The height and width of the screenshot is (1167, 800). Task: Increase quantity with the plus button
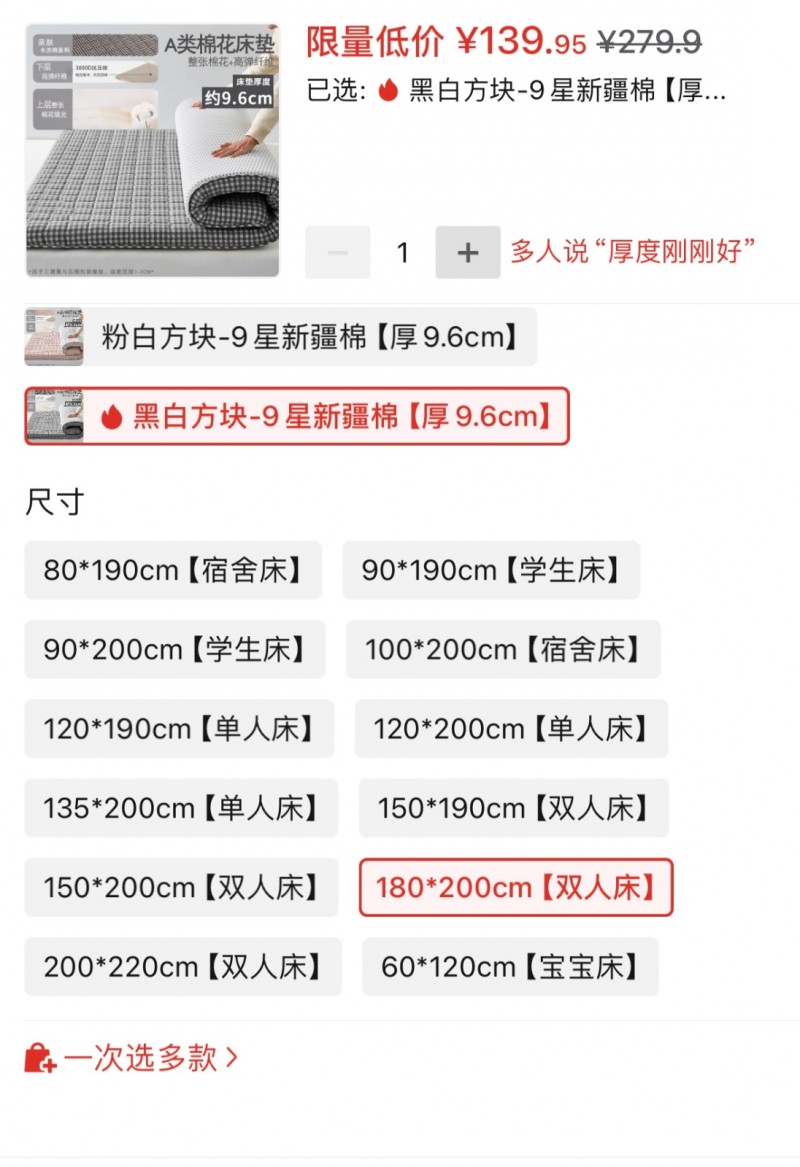coord(467,253)
